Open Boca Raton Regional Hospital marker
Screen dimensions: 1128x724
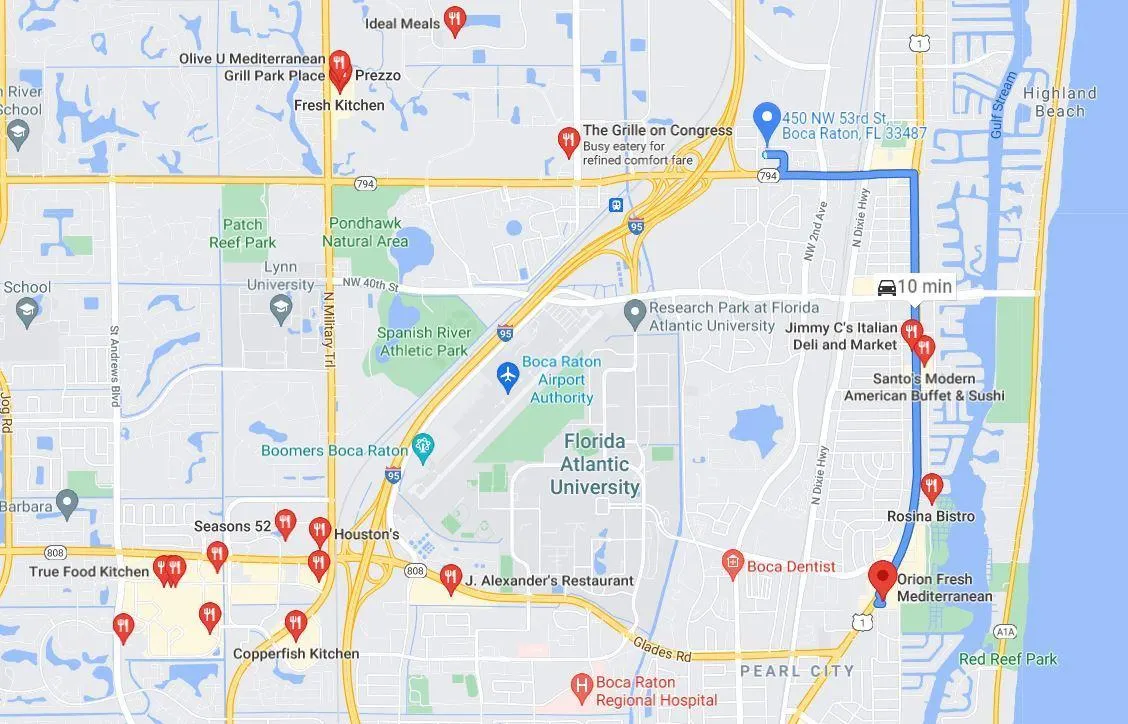[581, 688]
